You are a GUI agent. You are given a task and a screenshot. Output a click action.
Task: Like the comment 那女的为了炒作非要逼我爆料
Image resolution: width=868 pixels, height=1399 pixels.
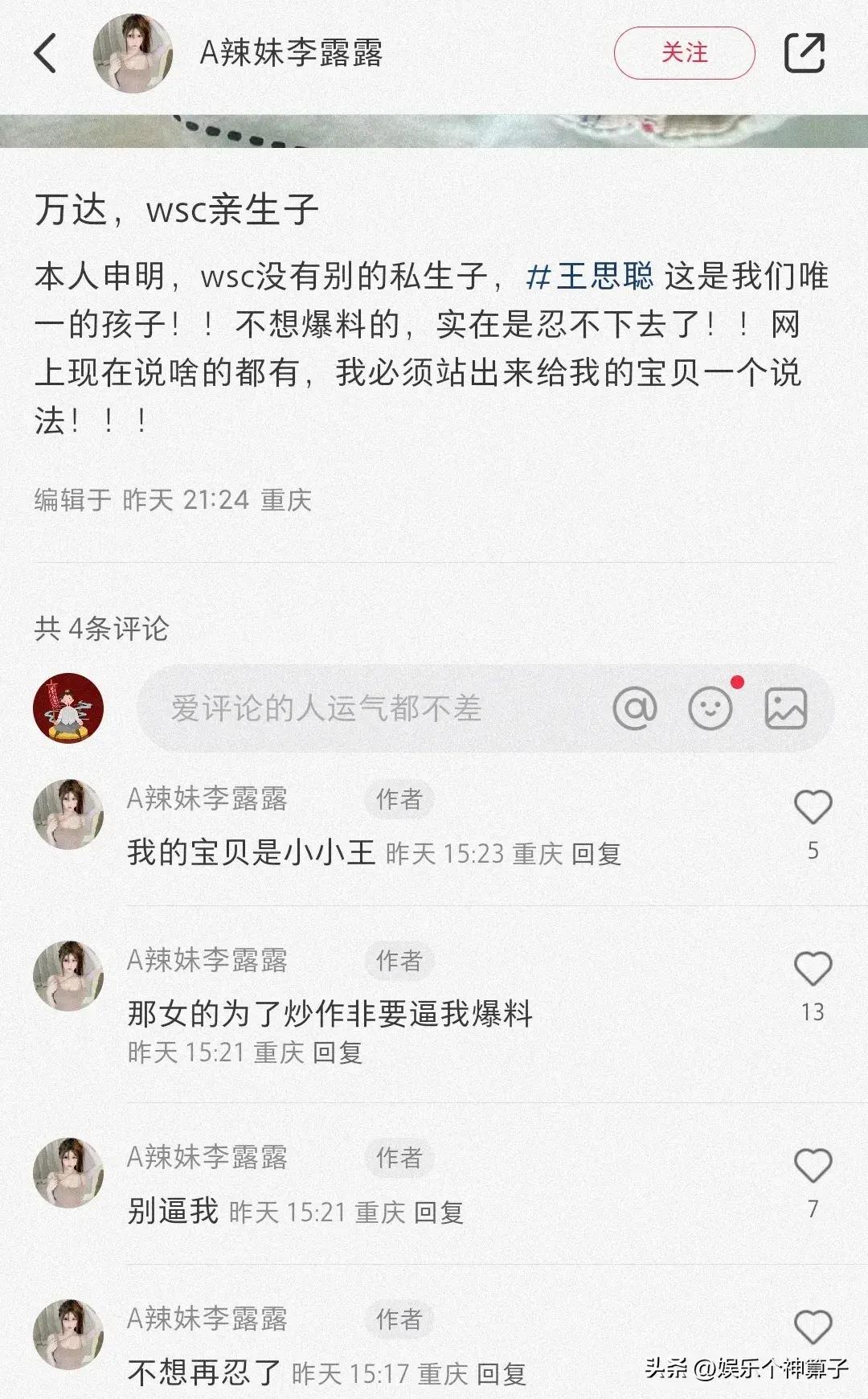813,969
